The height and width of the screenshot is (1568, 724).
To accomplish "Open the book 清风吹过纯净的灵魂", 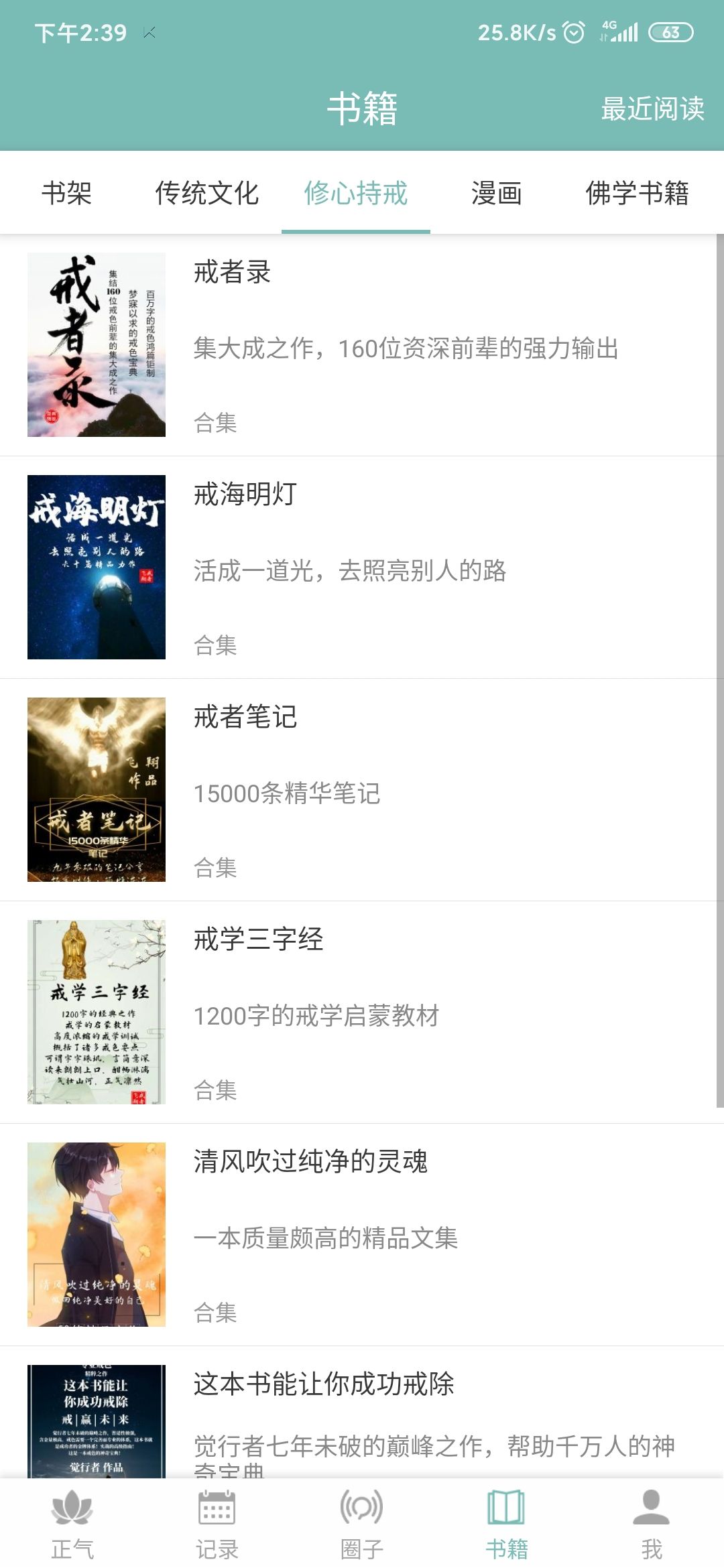I will [x=362, y=1235].
